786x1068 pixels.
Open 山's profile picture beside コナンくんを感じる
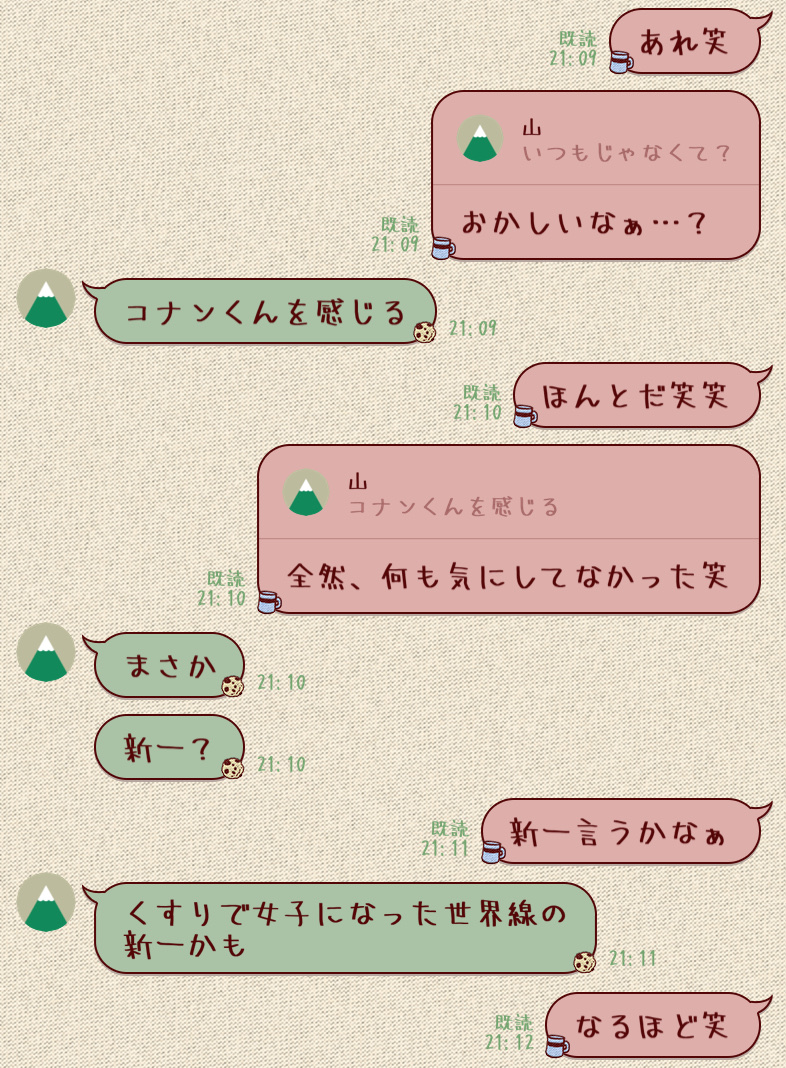(x=46, y=298)
